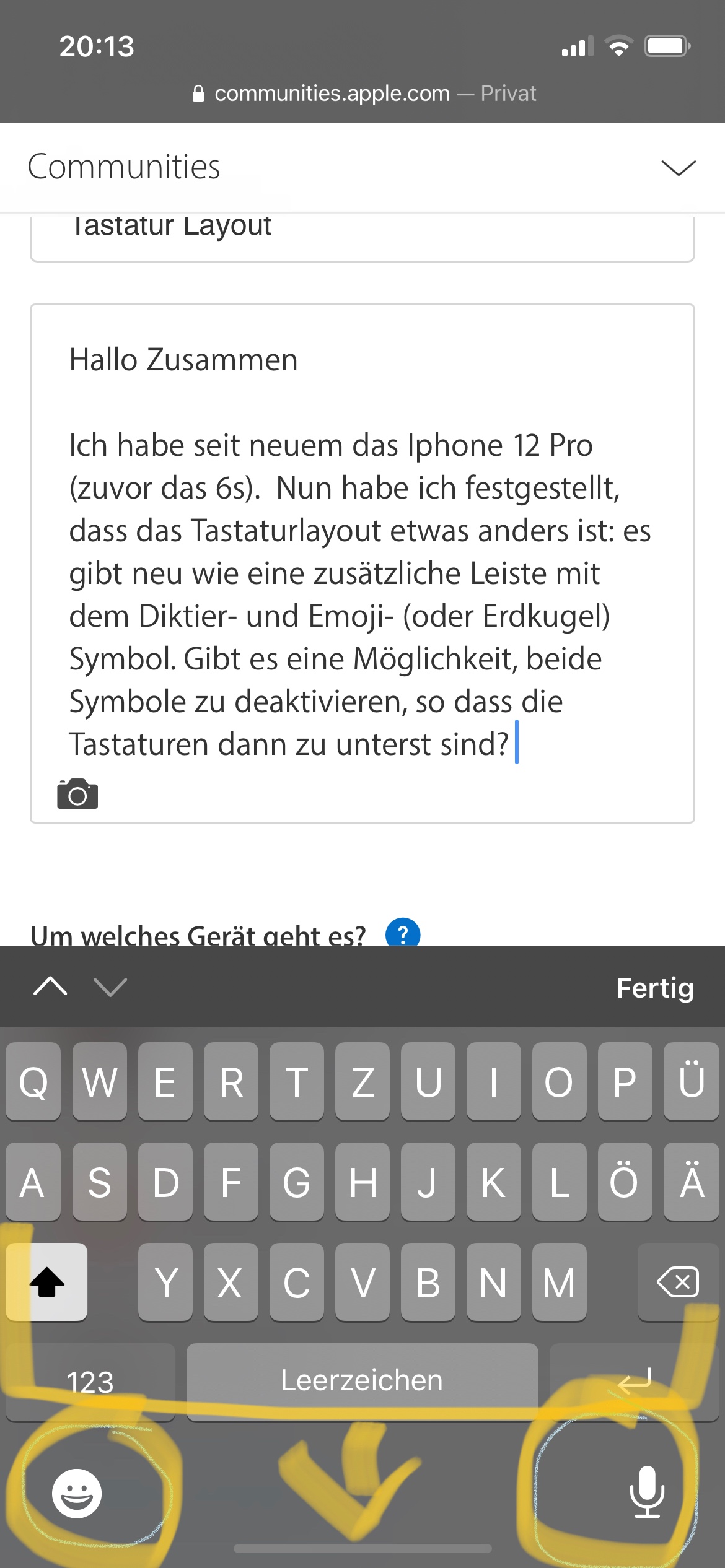Image resolution: width=725 pixels, height=1568 pixels.
Task: Tap Fertig to dismiss the keyboard
Action: [x=654, y=988]
